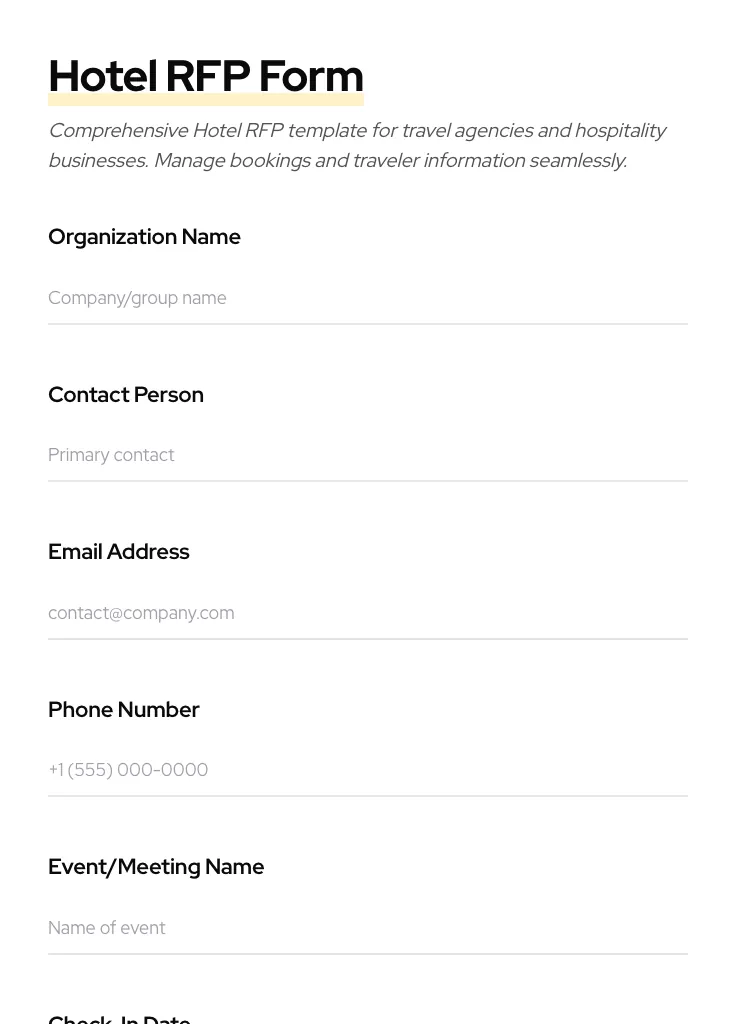Tap the Event/Meeting Name field
This screenshot has width=736, height=1024.
coord(367,928)
